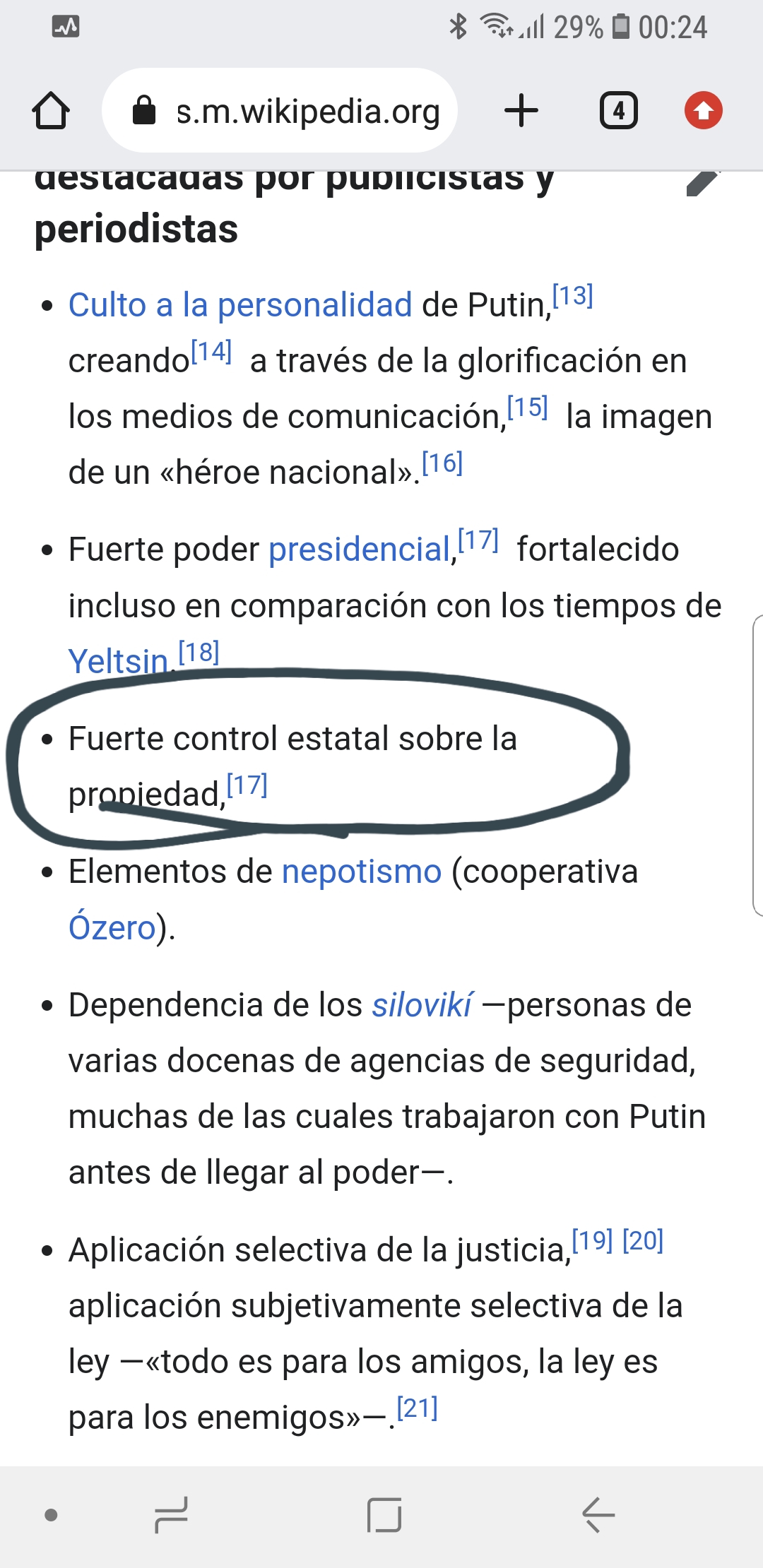The height and width of the screenshot is (1568, 763).
Task: Open citation [14] after creando
Action: tap(211, 352)
